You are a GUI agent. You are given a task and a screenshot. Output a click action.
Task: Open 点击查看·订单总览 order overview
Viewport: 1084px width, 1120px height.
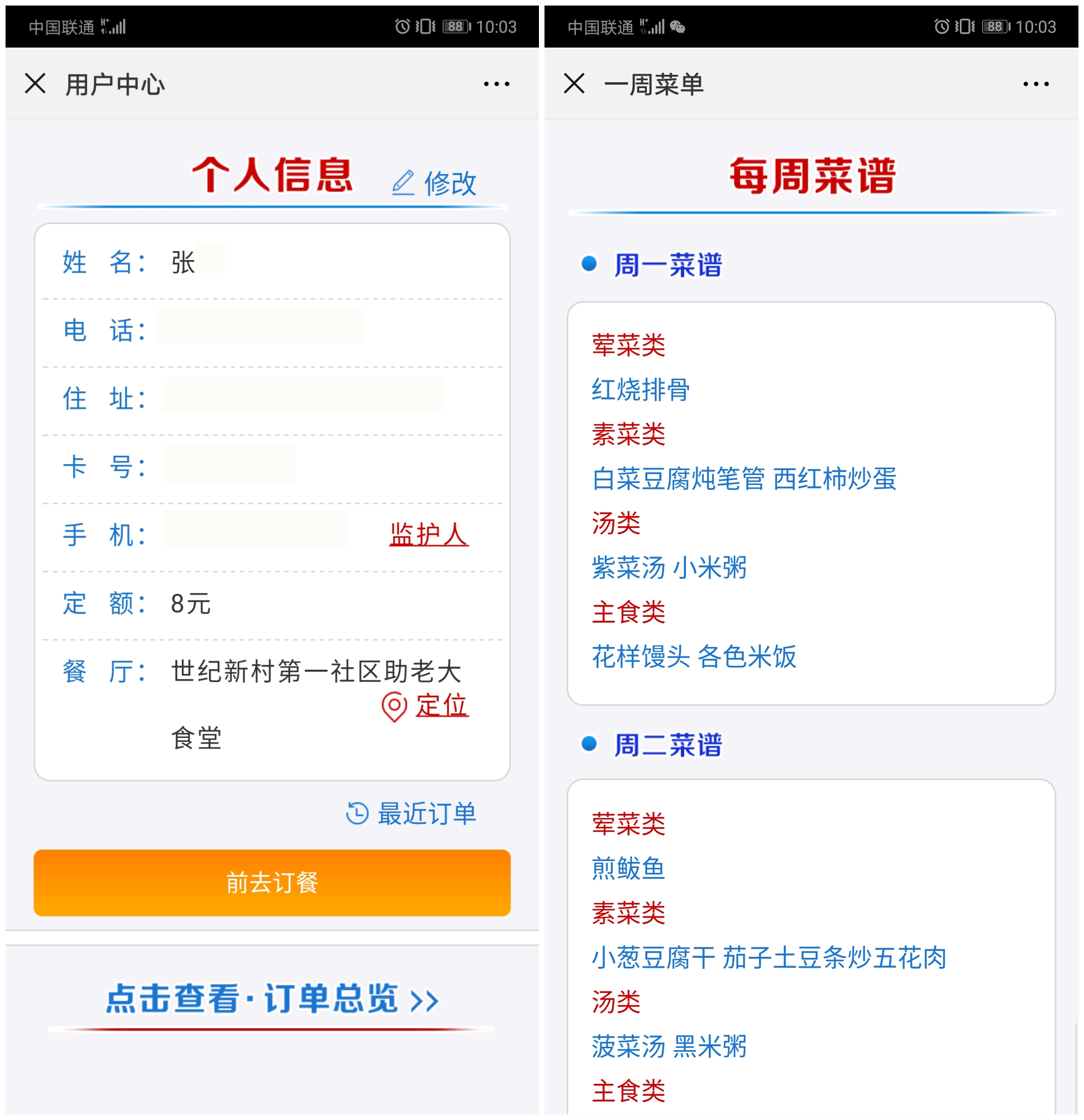272,999
